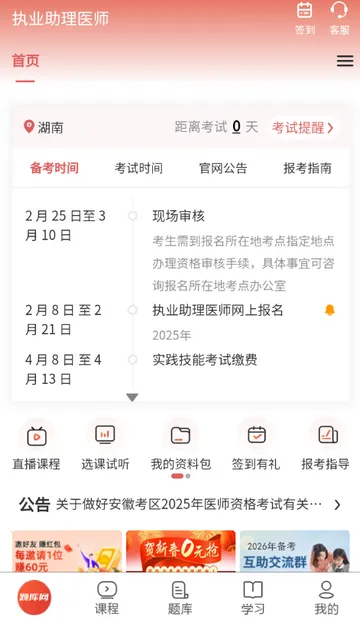Open 报考指导 guidance
The image size is (360, 620).
325,447
